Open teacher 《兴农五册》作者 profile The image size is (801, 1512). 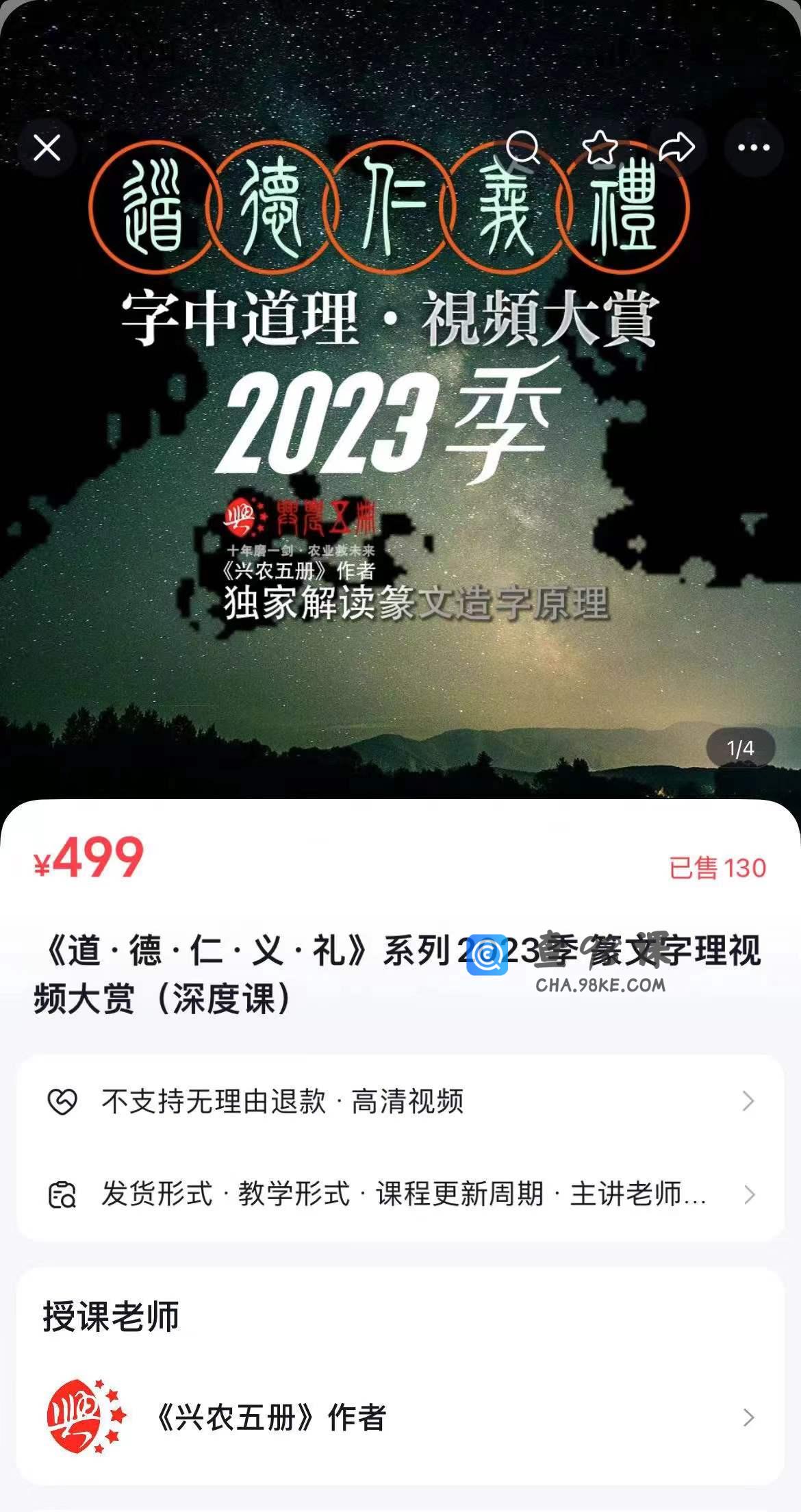(x=400, y=1417)
